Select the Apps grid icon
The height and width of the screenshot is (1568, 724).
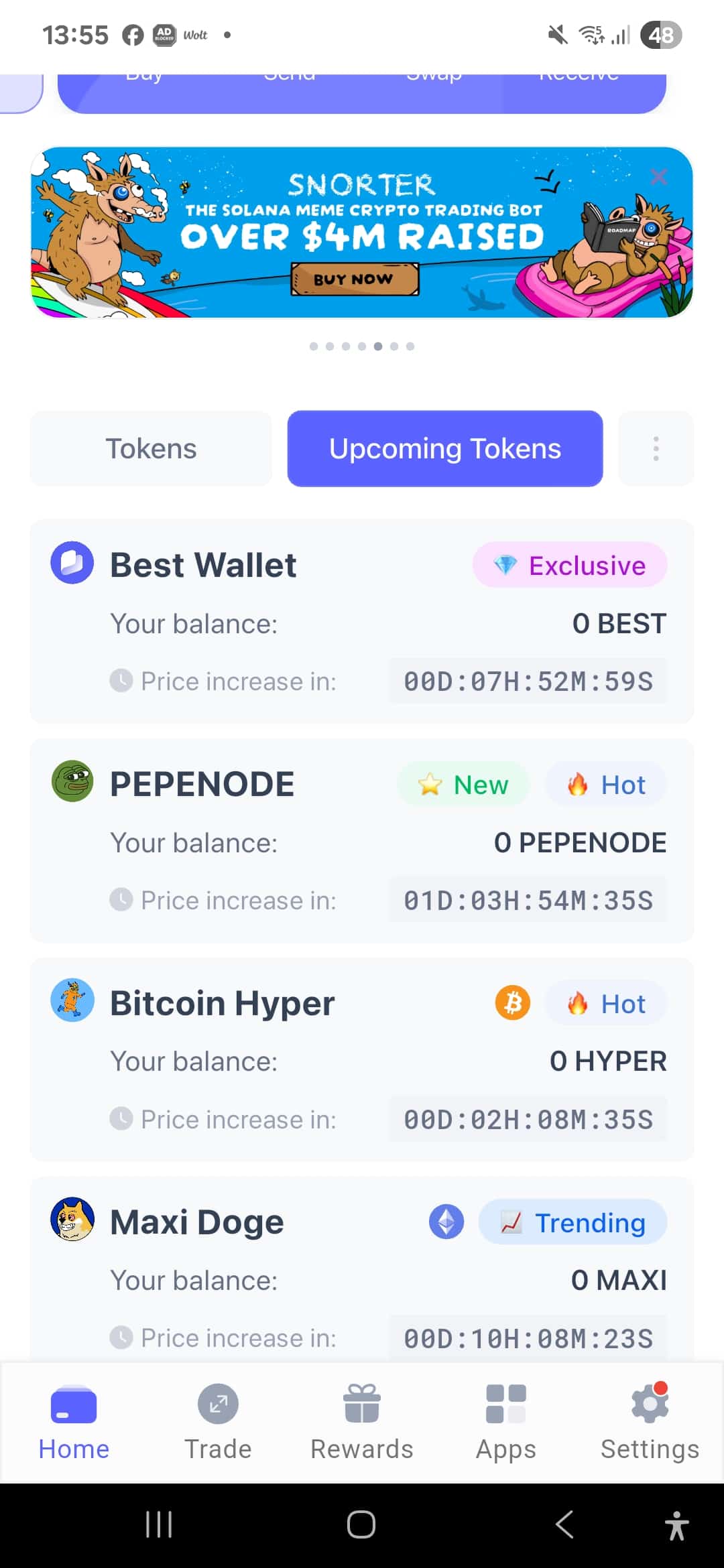(x=505, y=1403)
